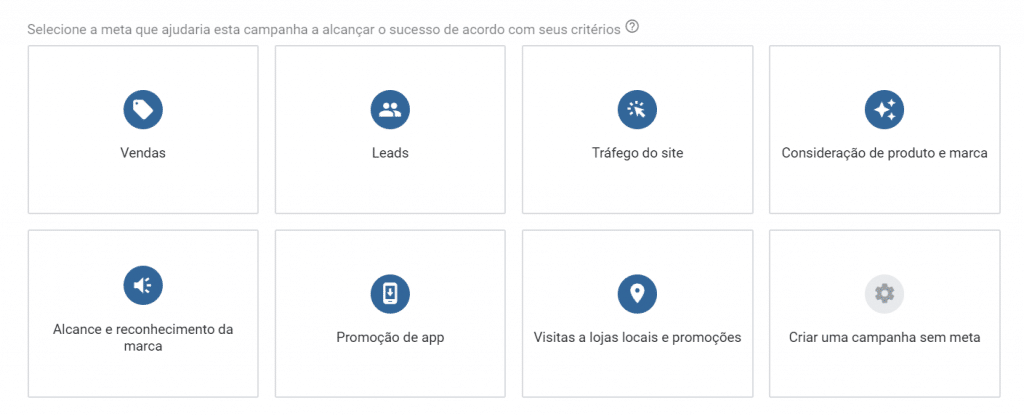Open the help icon beside the instructions
Image resolution: width=1024 pixels, height=416 pixels.
[x=632, y=27]
